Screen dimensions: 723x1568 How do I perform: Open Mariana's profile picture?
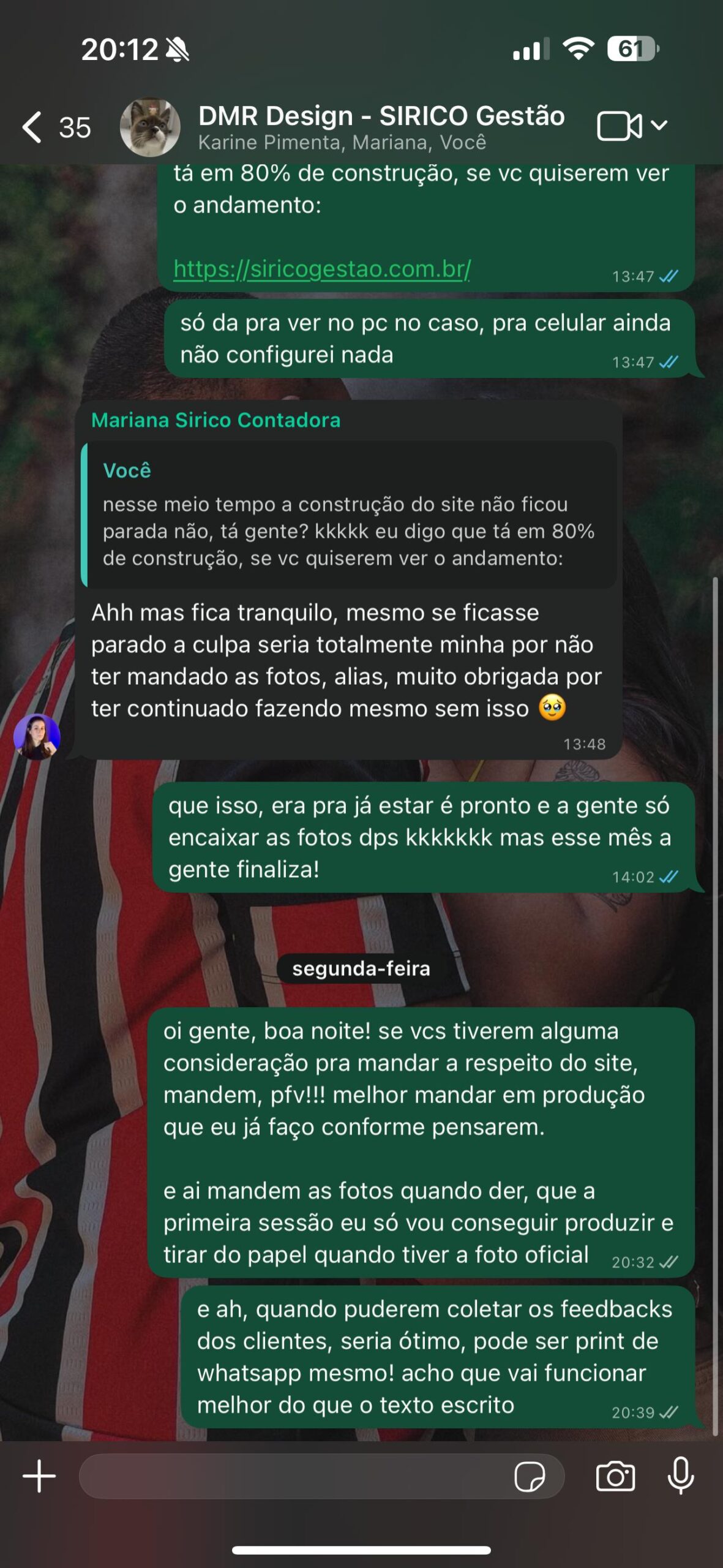point(37,736)
